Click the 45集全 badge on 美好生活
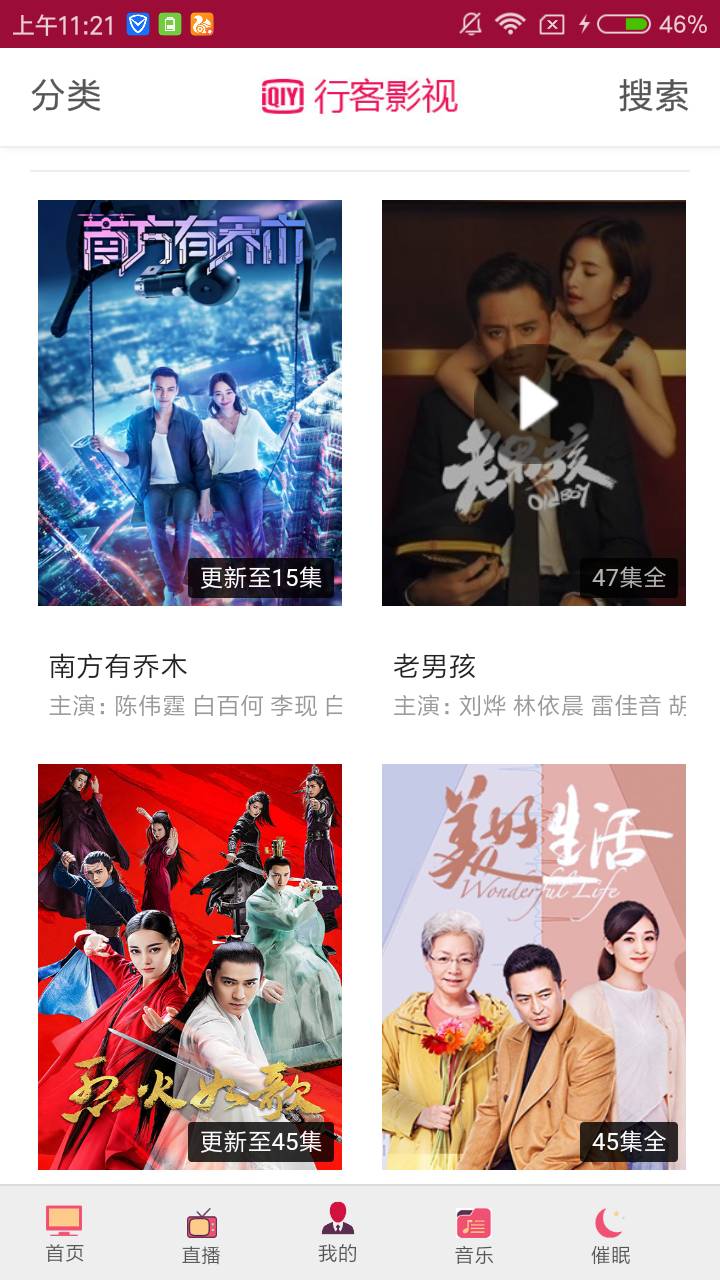This screenshot has height=1280, width=720. [x=630, y=1143]
